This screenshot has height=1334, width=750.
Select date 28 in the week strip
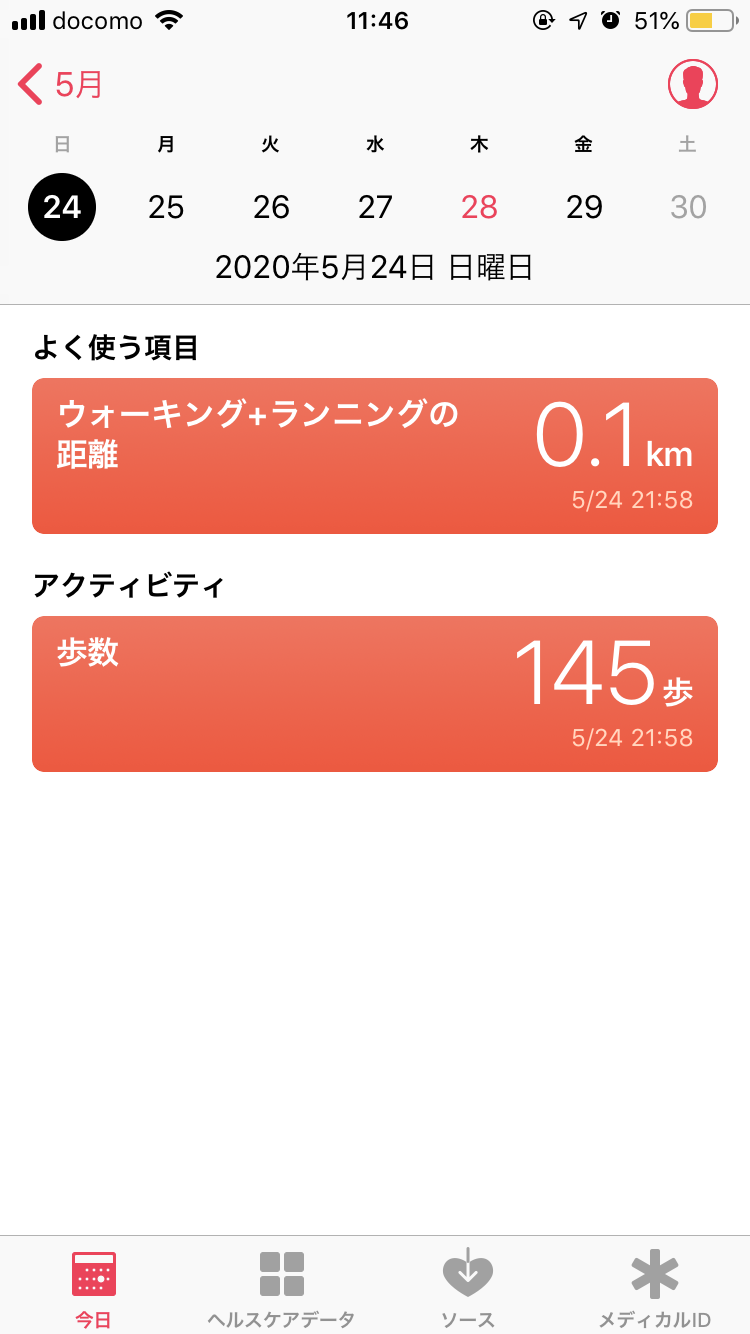click(x=479, y=207)
